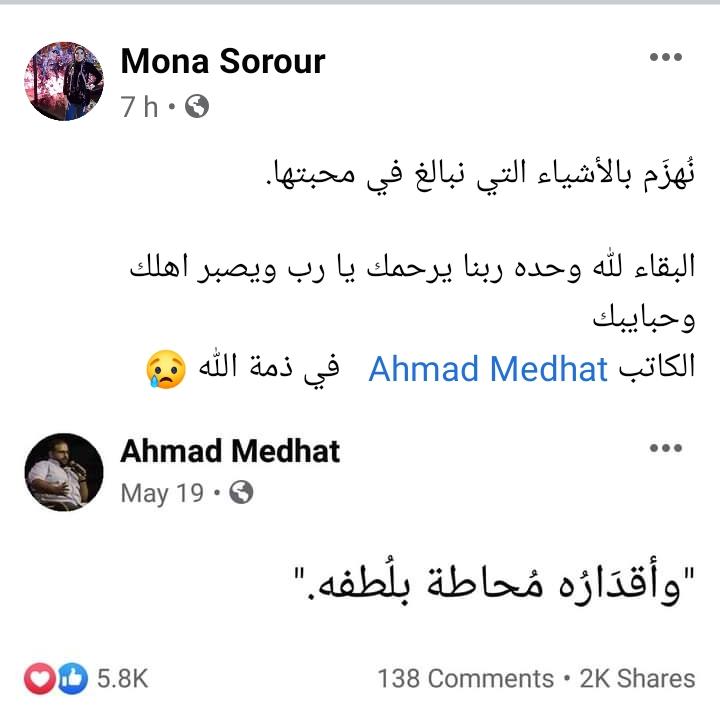View the 2K Shares list
The height and width of the screenshot is (716, 720).
[637, 679]
